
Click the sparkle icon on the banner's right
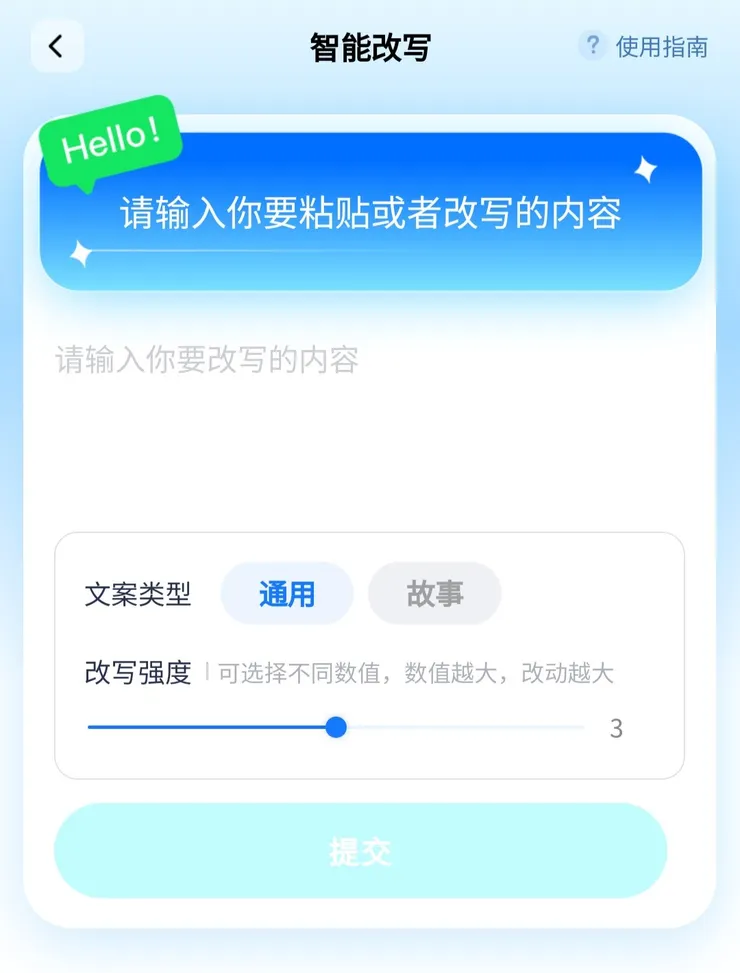647,170
